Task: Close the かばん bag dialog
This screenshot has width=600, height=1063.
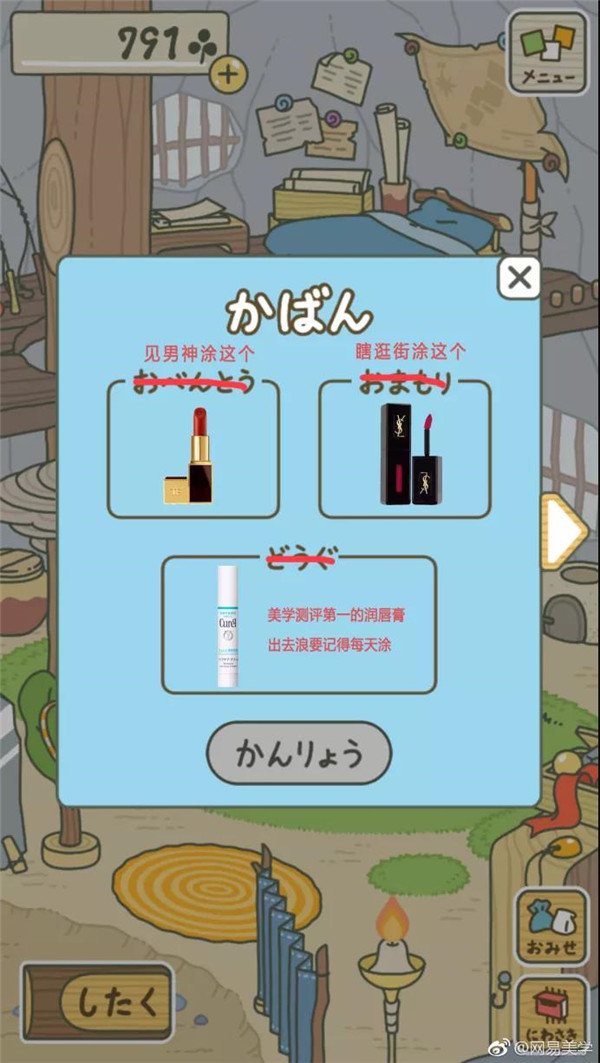Action: [x=519, y=278]
